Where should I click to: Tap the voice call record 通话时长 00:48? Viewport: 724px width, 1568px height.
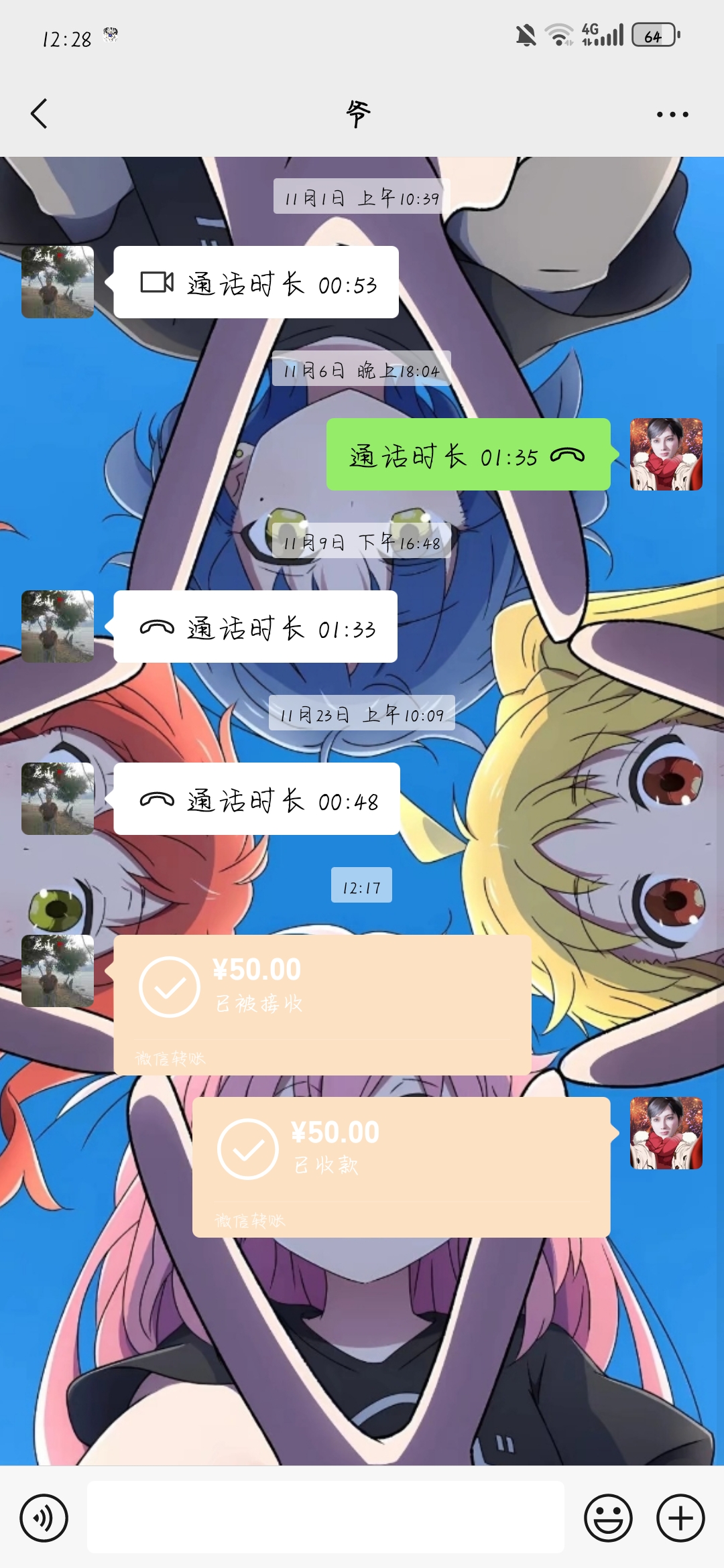(257, 799)
